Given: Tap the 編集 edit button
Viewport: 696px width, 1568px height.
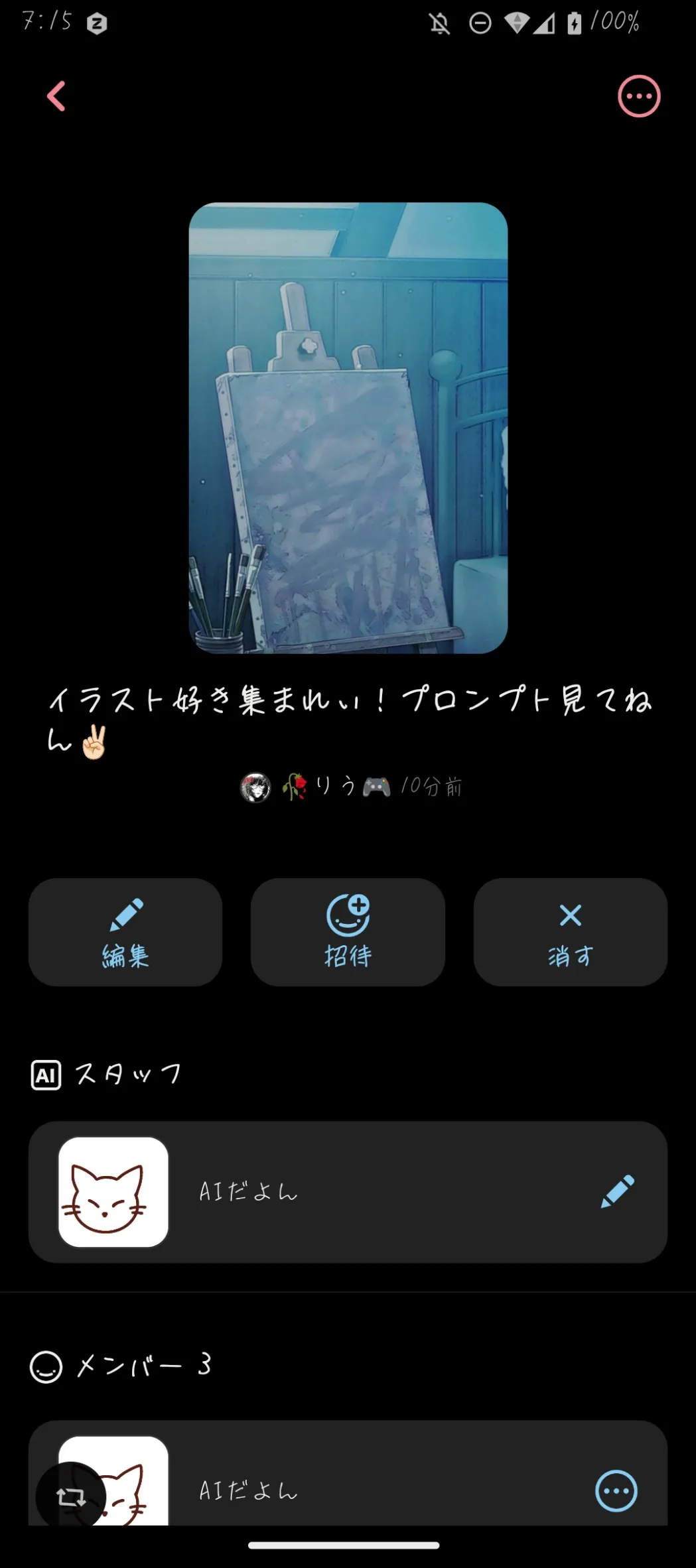Looking at the screenshot, I should pos(125,932).
